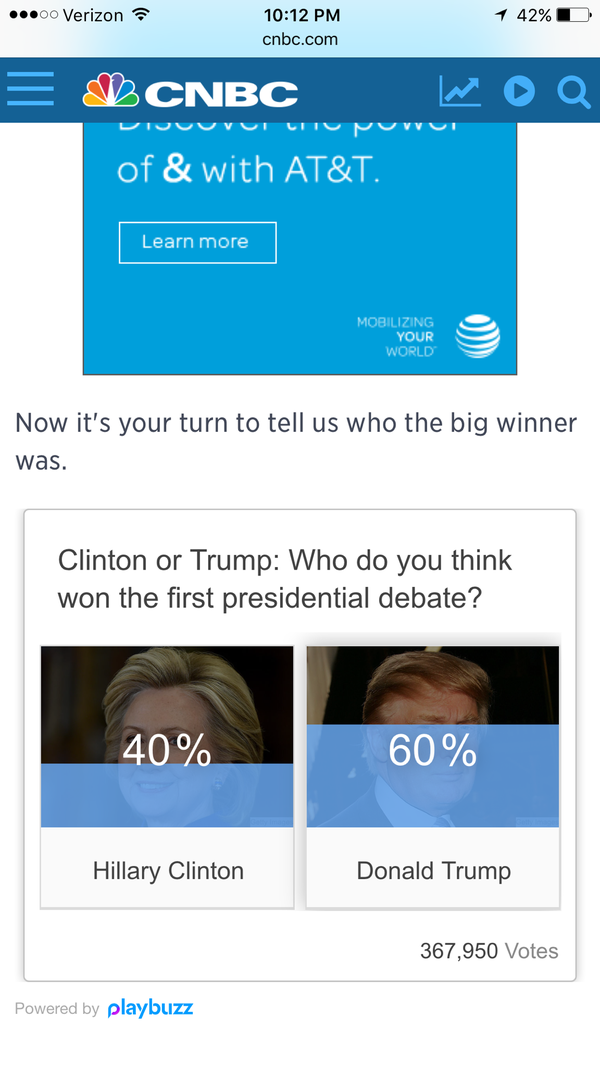
Task: Vote for Donald Trump
Action: pos(433,775)
